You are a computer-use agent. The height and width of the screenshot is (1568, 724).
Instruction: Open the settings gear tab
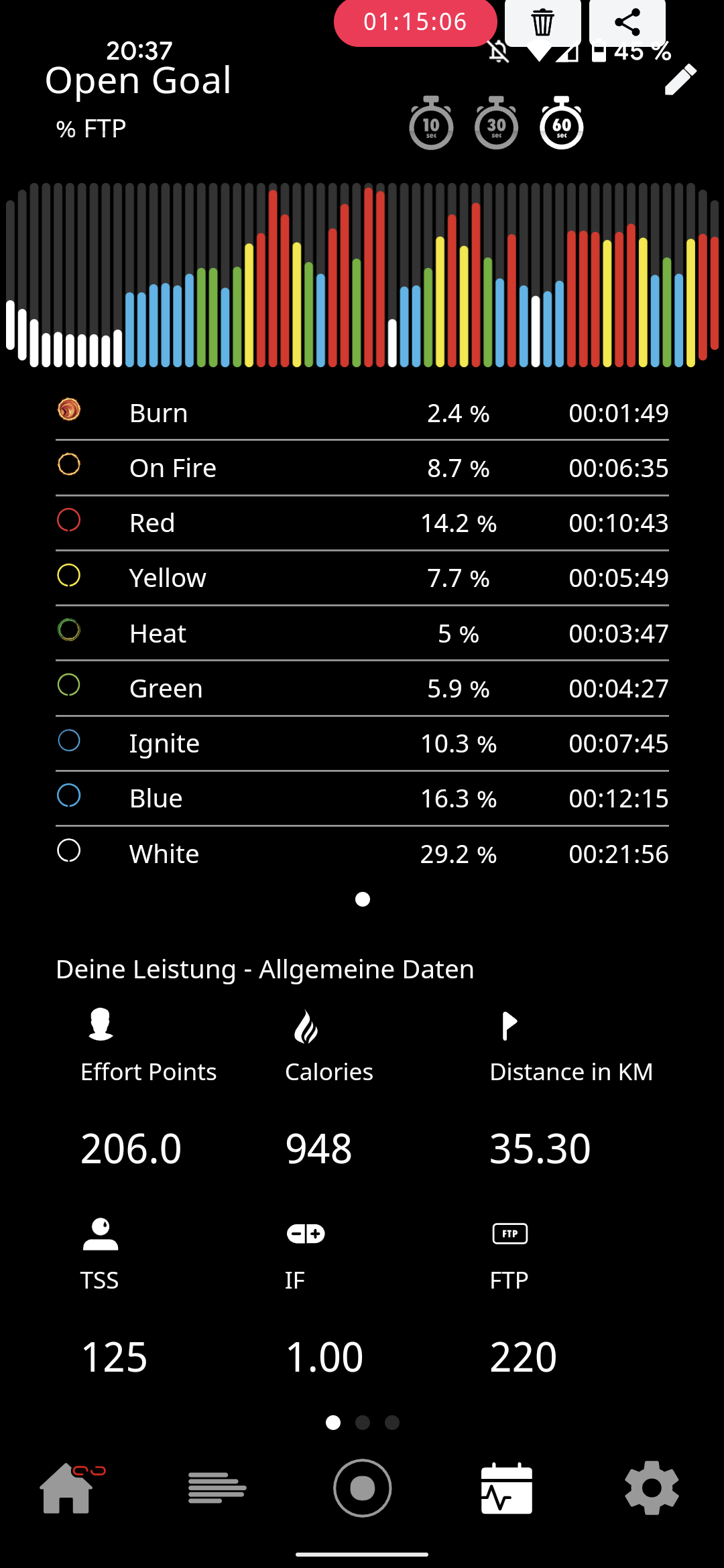point(652,1488)
